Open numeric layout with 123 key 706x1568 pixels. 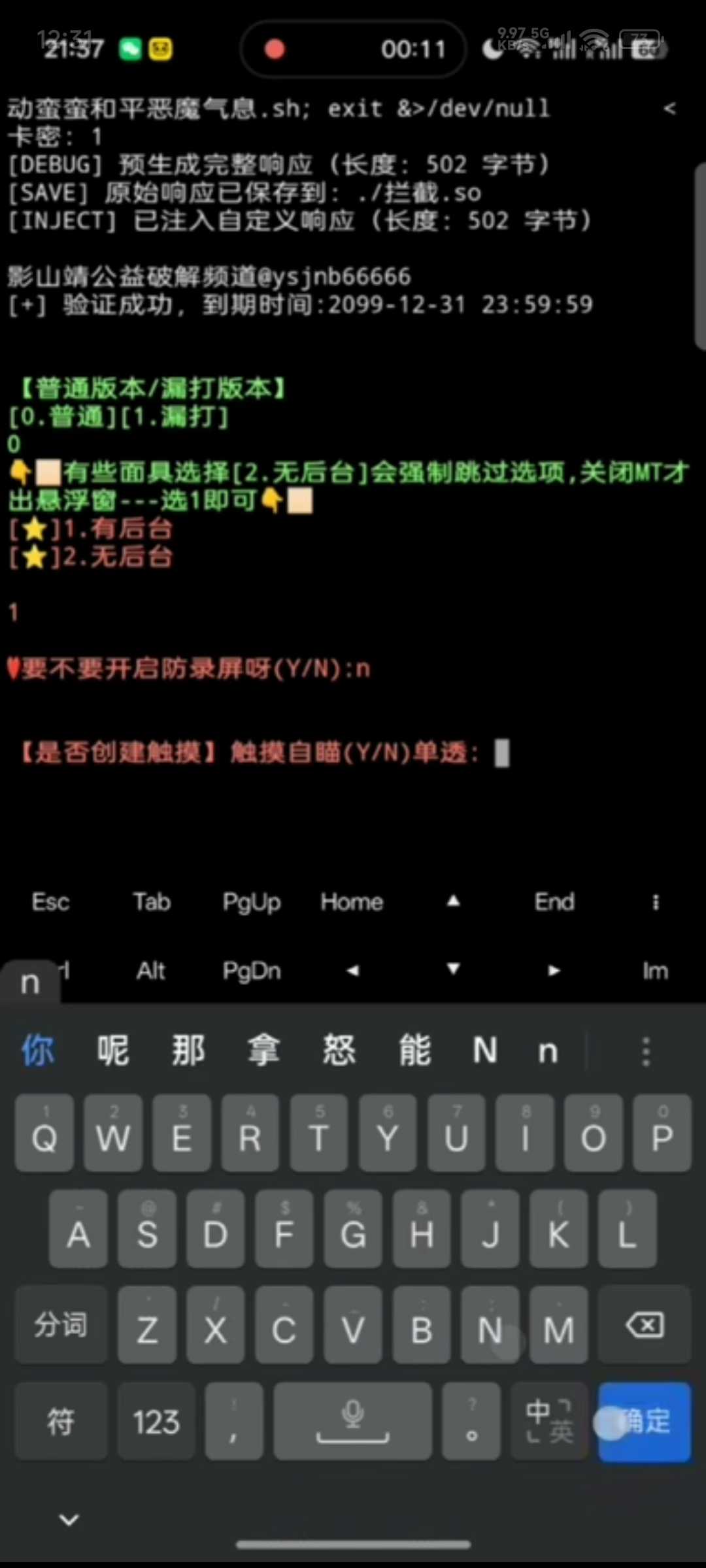[x=156, y=1422]
